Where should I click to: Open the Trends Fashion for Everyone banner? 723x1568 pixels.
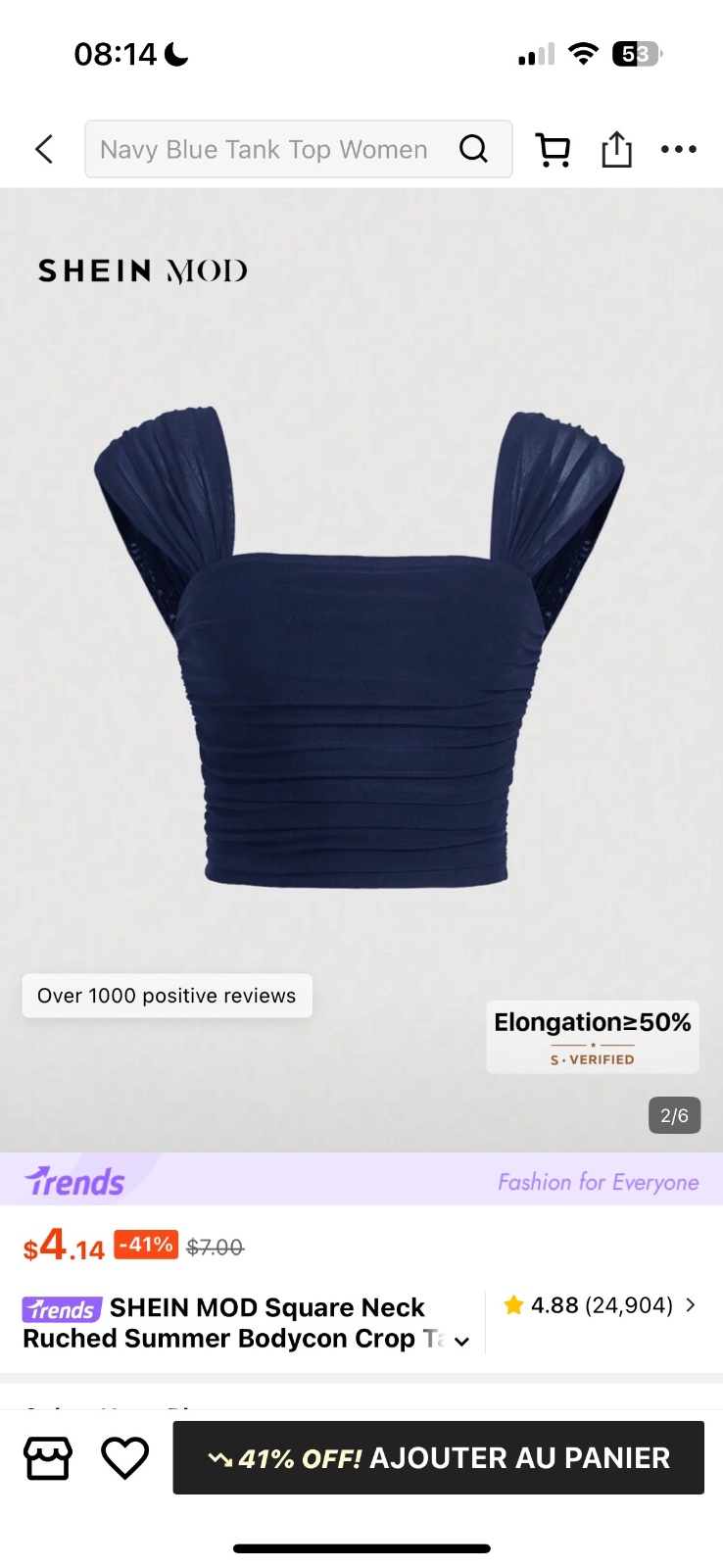pyautogui.click(x=361, y=1179)
